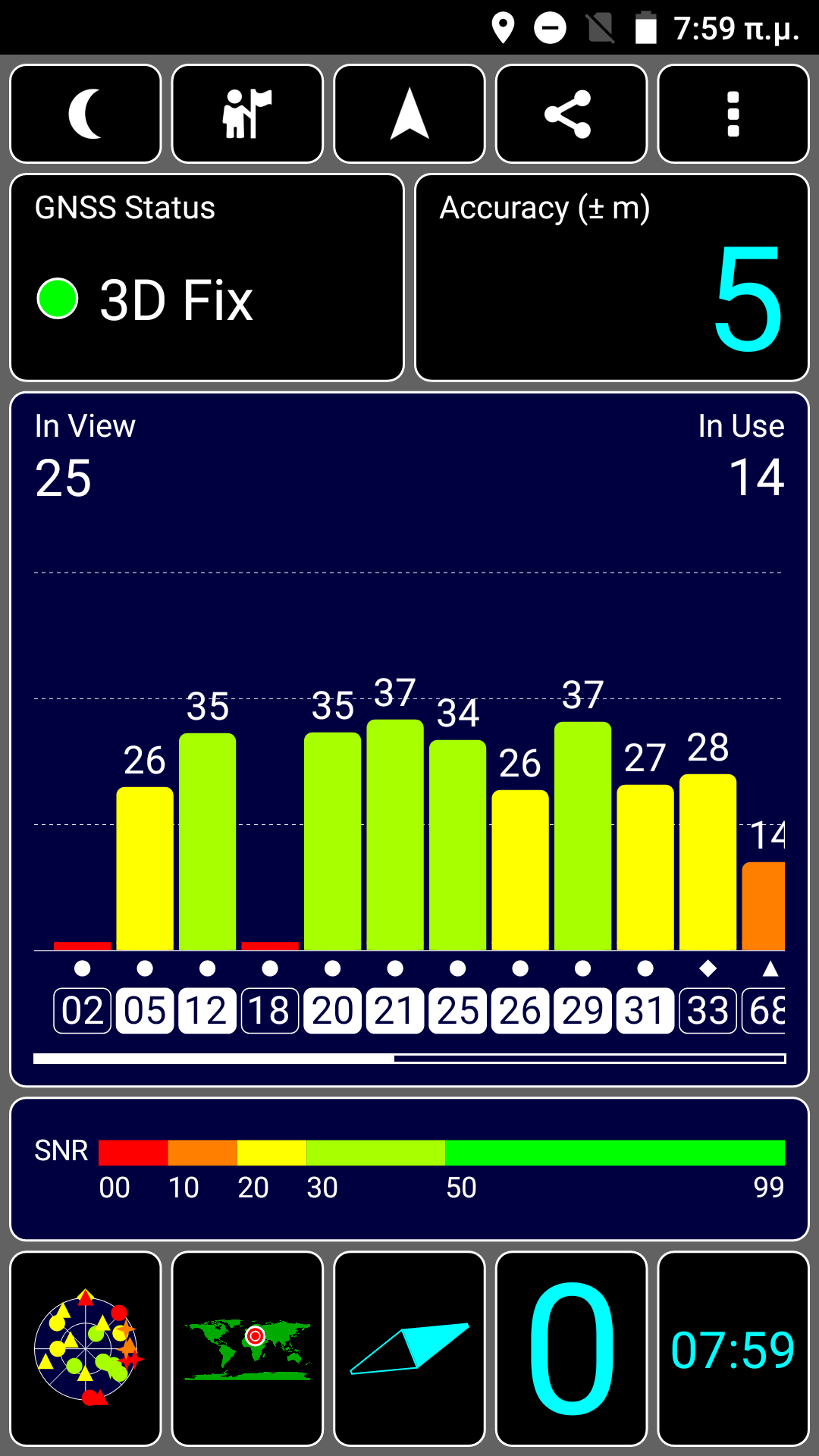Open the world map tile
Screen dimensions: 819x1456
247,1349
